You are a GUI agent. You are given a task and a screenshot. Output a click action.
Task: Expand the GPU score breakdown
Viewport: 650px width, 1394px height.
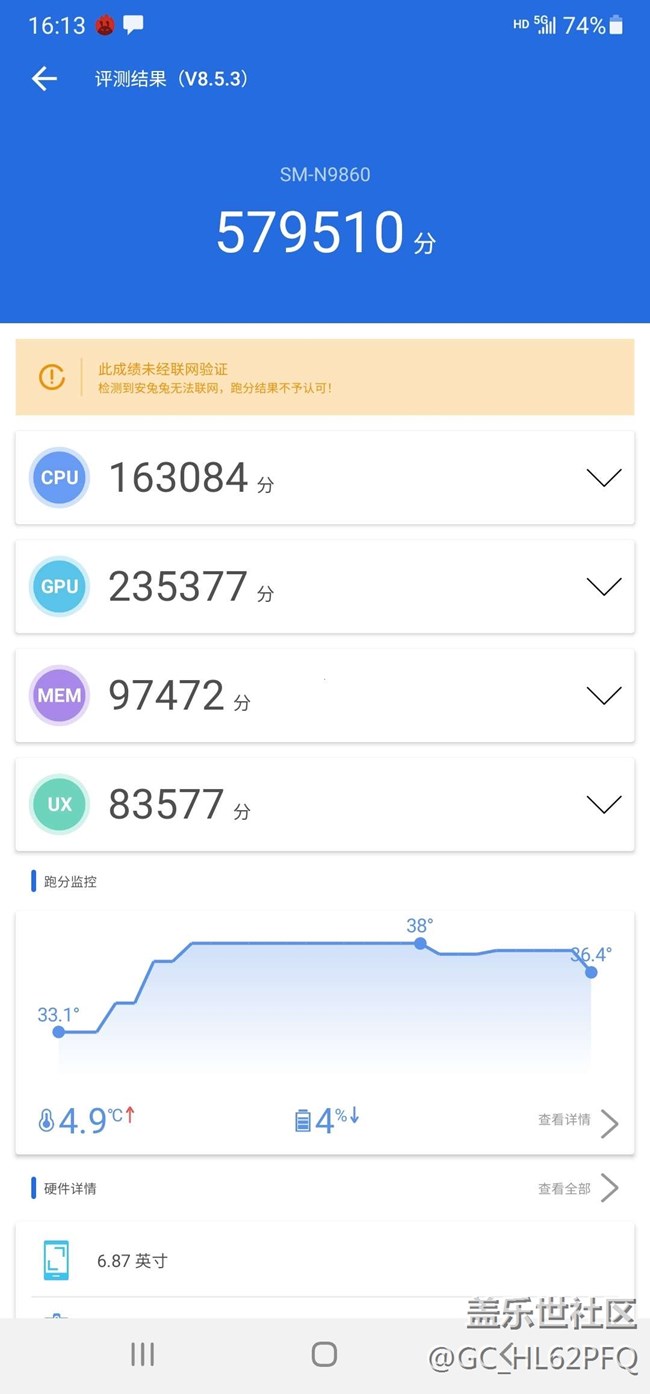point(603,587)
